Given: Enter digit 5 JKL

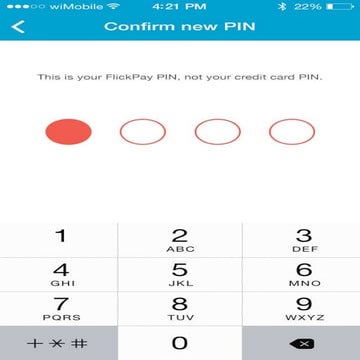Looking at the screenshot, I should coord(180,275).
